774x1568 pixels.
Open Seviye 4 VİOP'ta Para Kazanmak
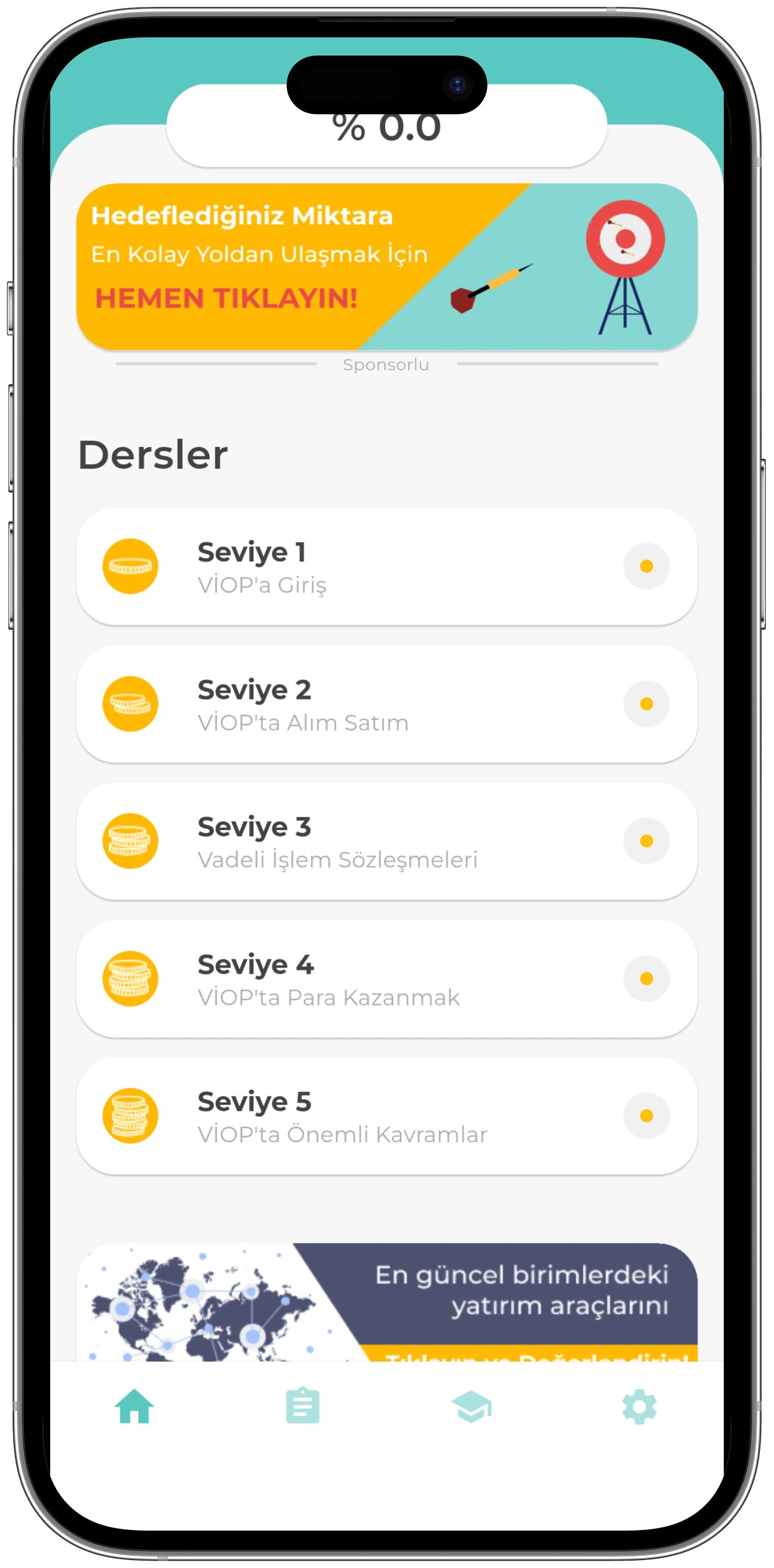pyautogui.click(x=386, y=979)
